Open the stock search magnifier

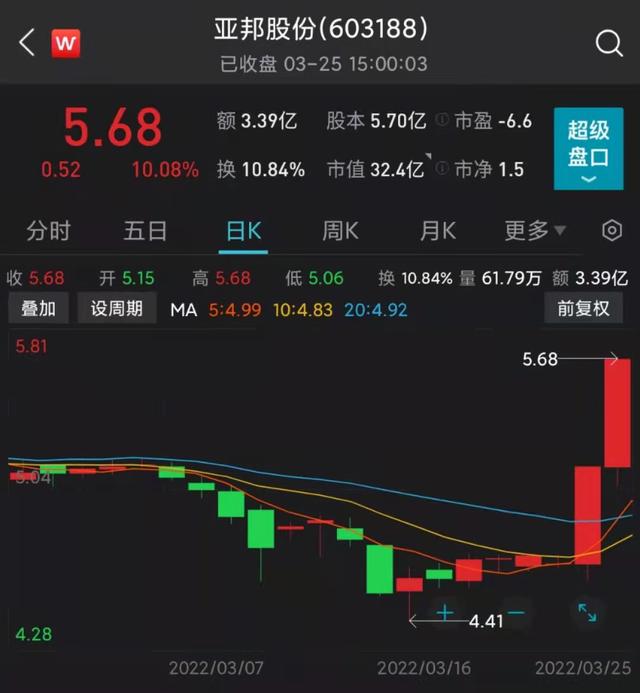pos(608,42)
